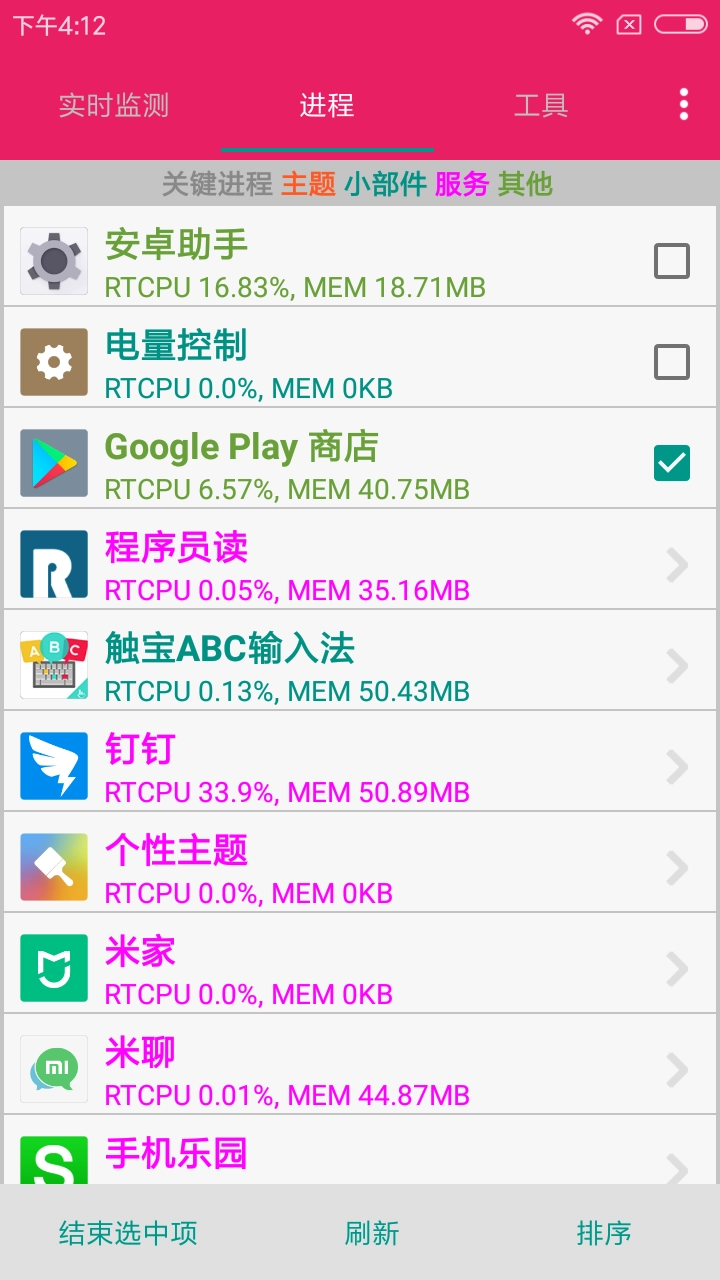Check the box for 安卓助手

click(672, 261)
